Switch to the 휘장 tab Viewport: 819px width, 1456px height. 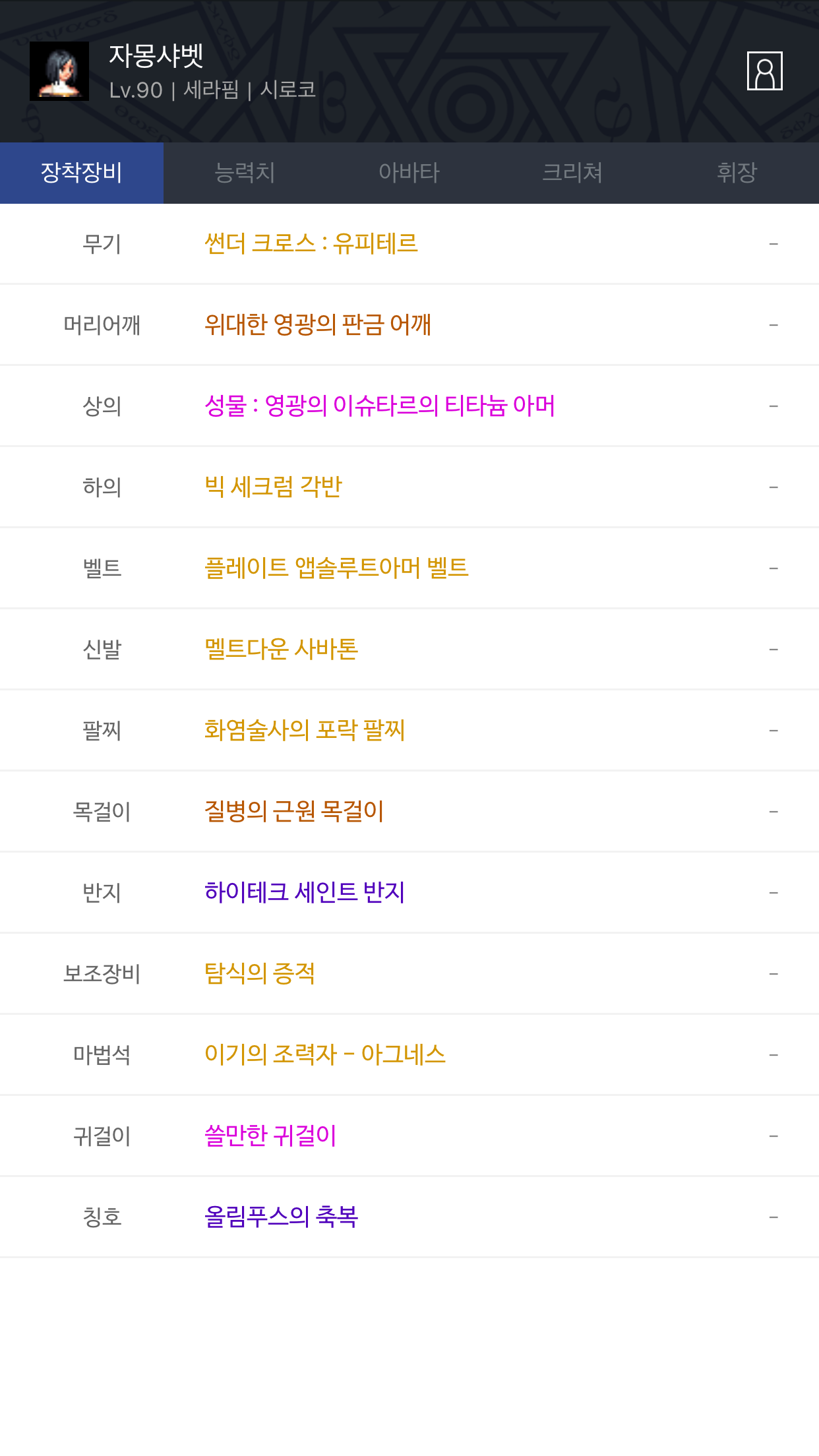pyautogui.click(x=737, y=173)
